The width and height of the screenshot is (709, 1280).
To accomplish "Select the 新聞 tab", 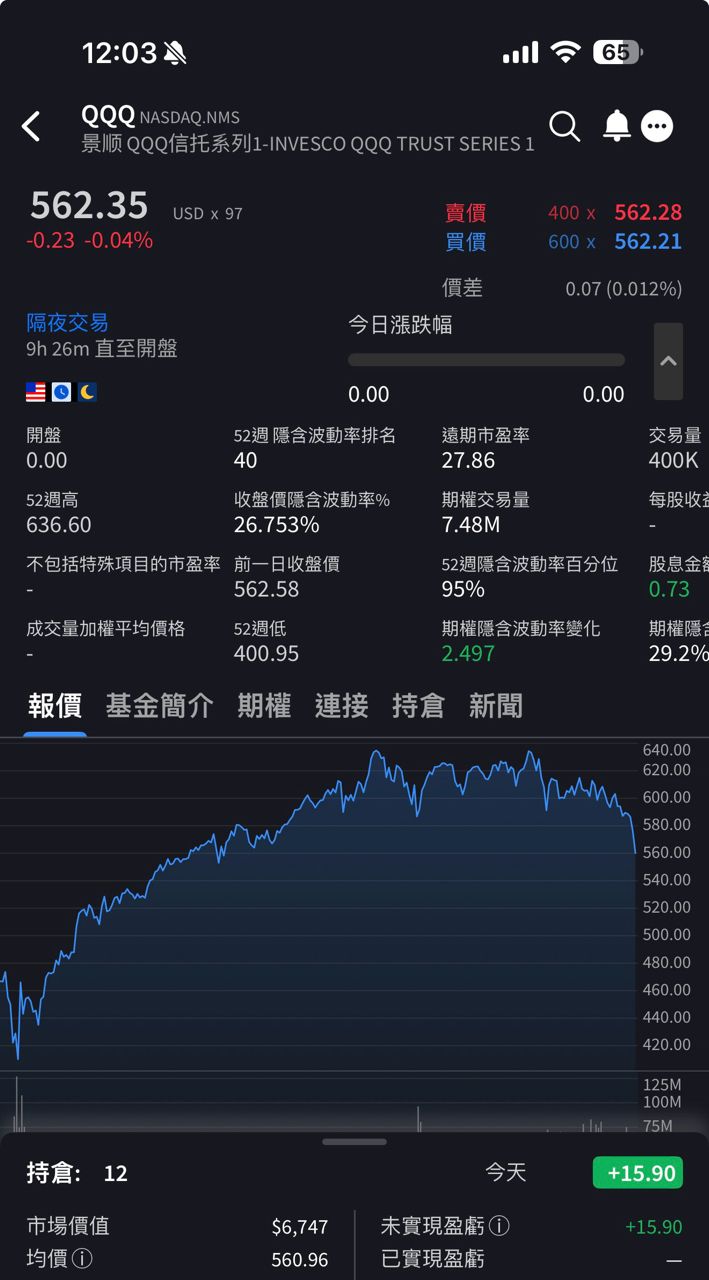I will 496,706.
